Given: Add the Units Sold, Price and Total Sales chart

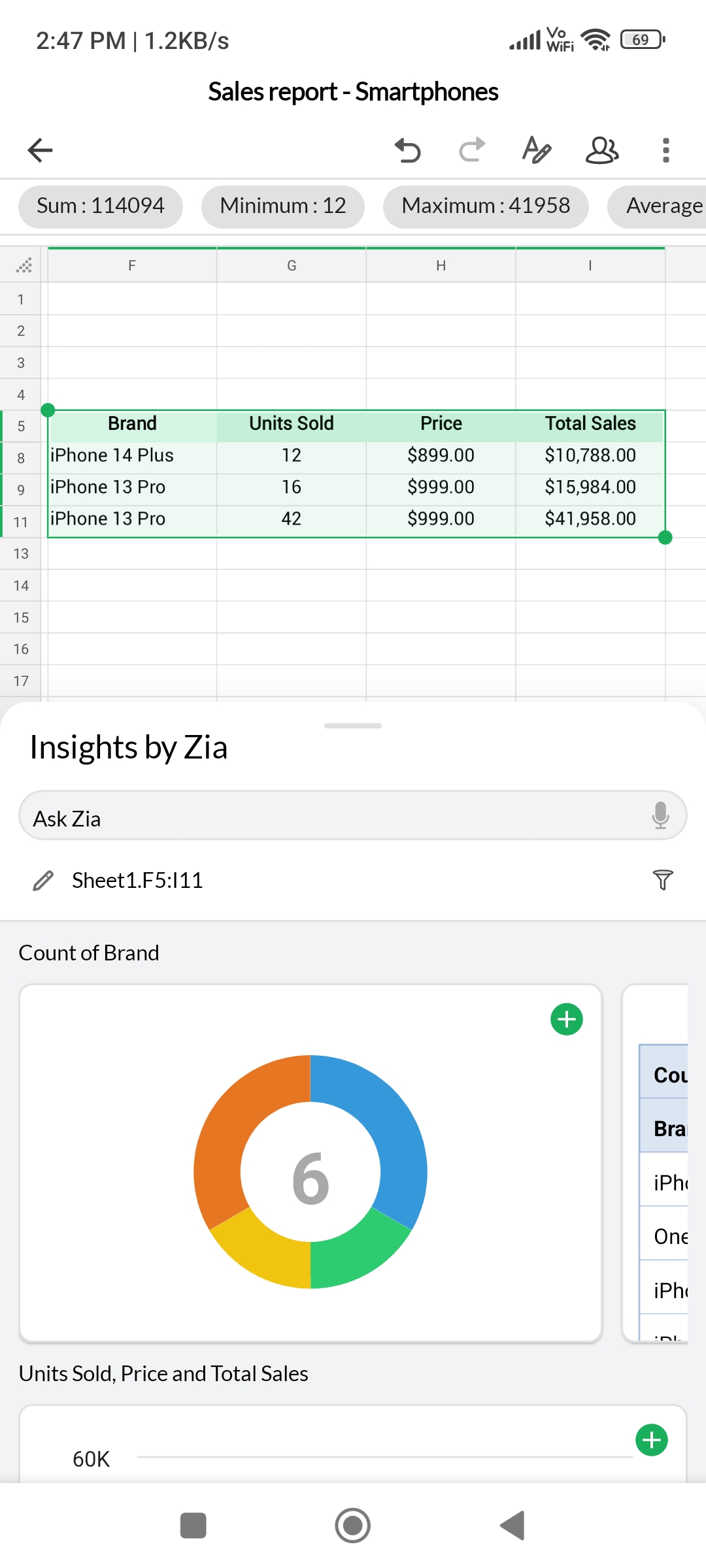Looking at the screenshot, I should (652, 1440).
